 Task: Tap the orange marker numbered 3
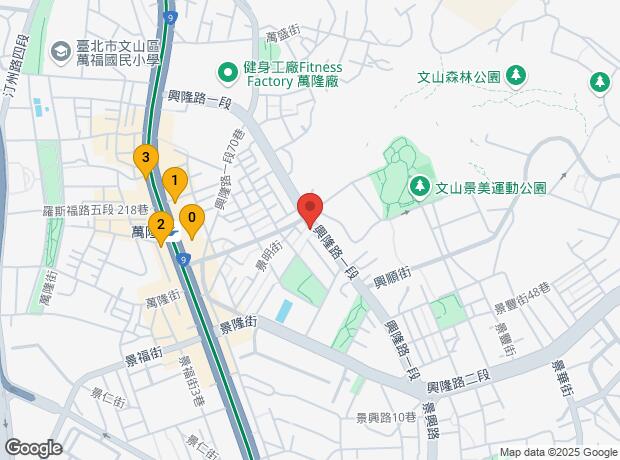[x=146, y=158]
